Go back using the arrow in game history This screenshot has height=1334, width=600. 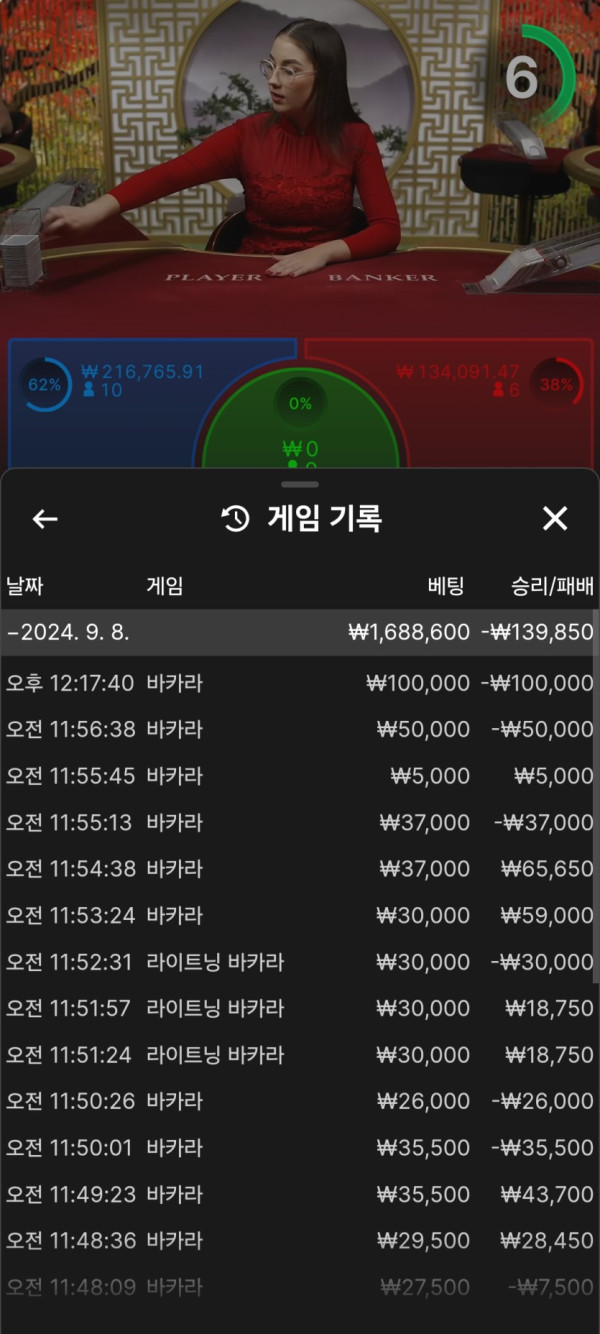click(x=45, y=518)
